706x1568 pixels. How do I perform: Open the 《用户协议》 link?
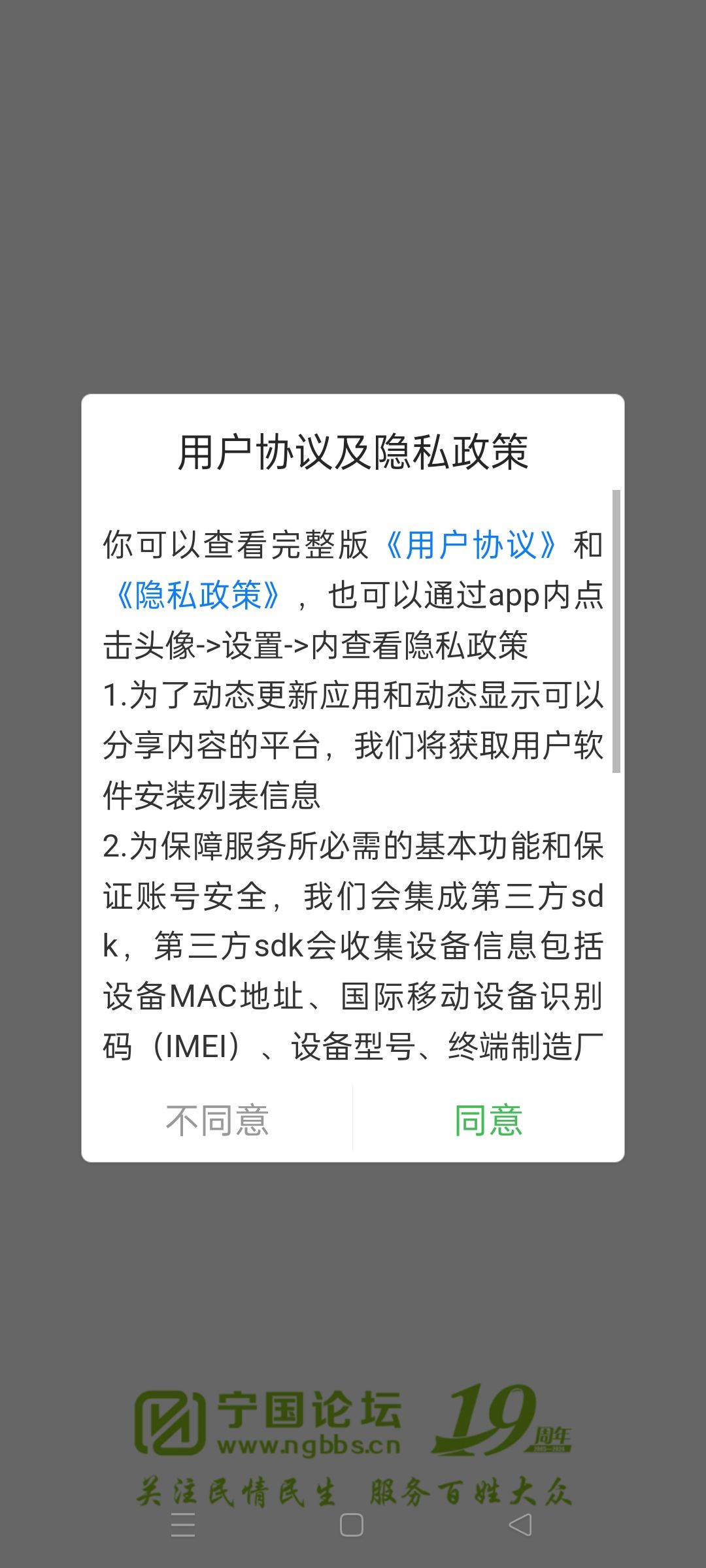click(471, 545)
